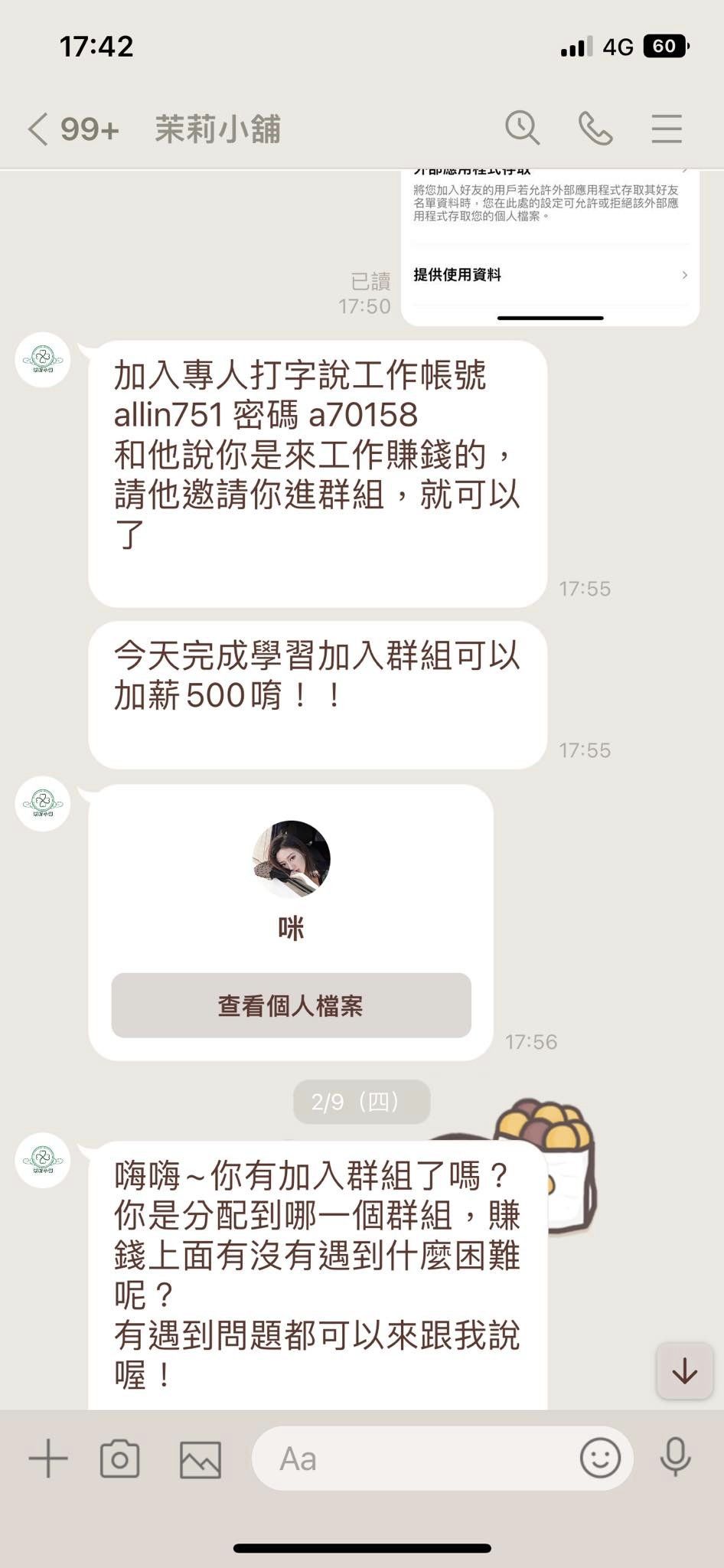The height and width of the screenshot is (1568, 724).
Task: Open the emoji sticker picker
Action: point(601,1458)
